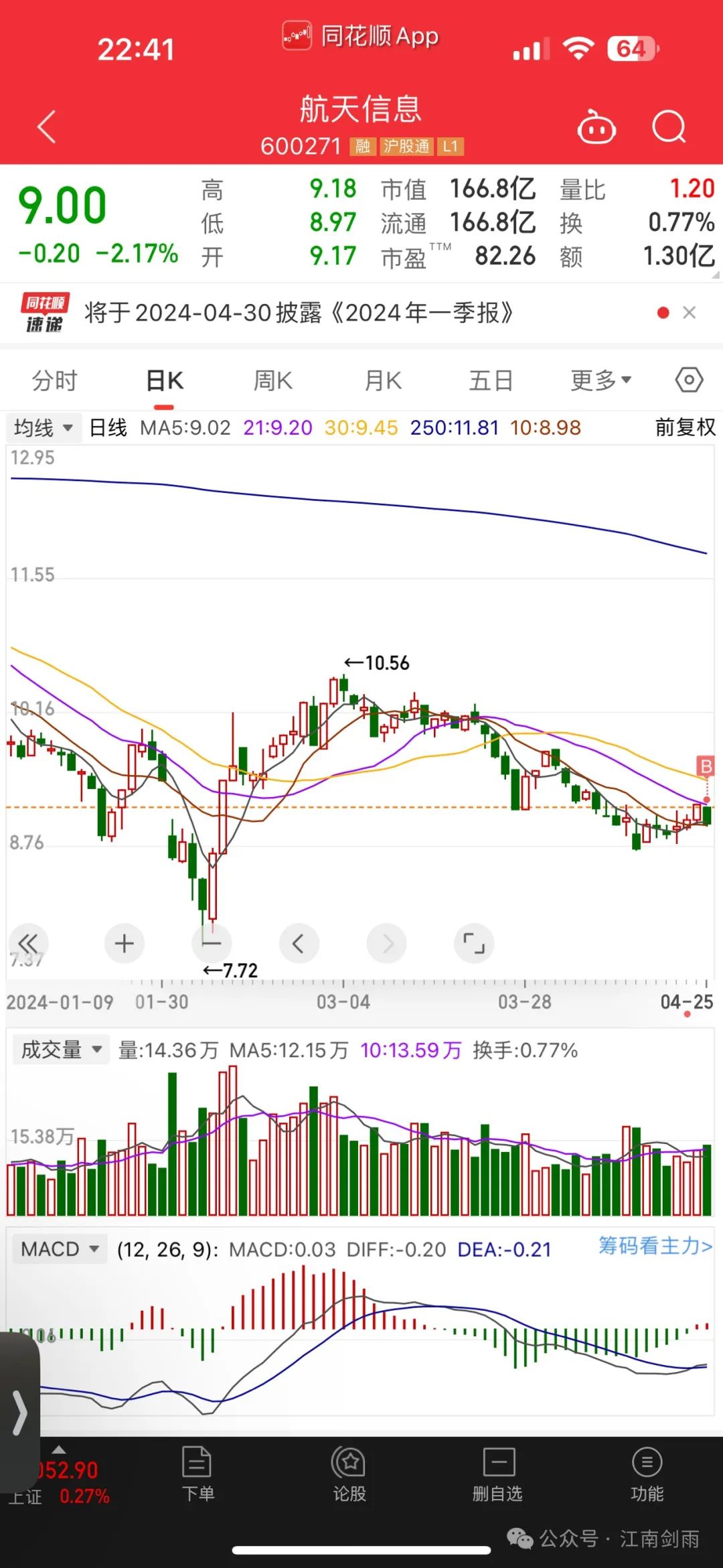The width and height of the screenshot is (723, 1568).
Task: Change the 前复权 adjustment mode
Action: 685,427
